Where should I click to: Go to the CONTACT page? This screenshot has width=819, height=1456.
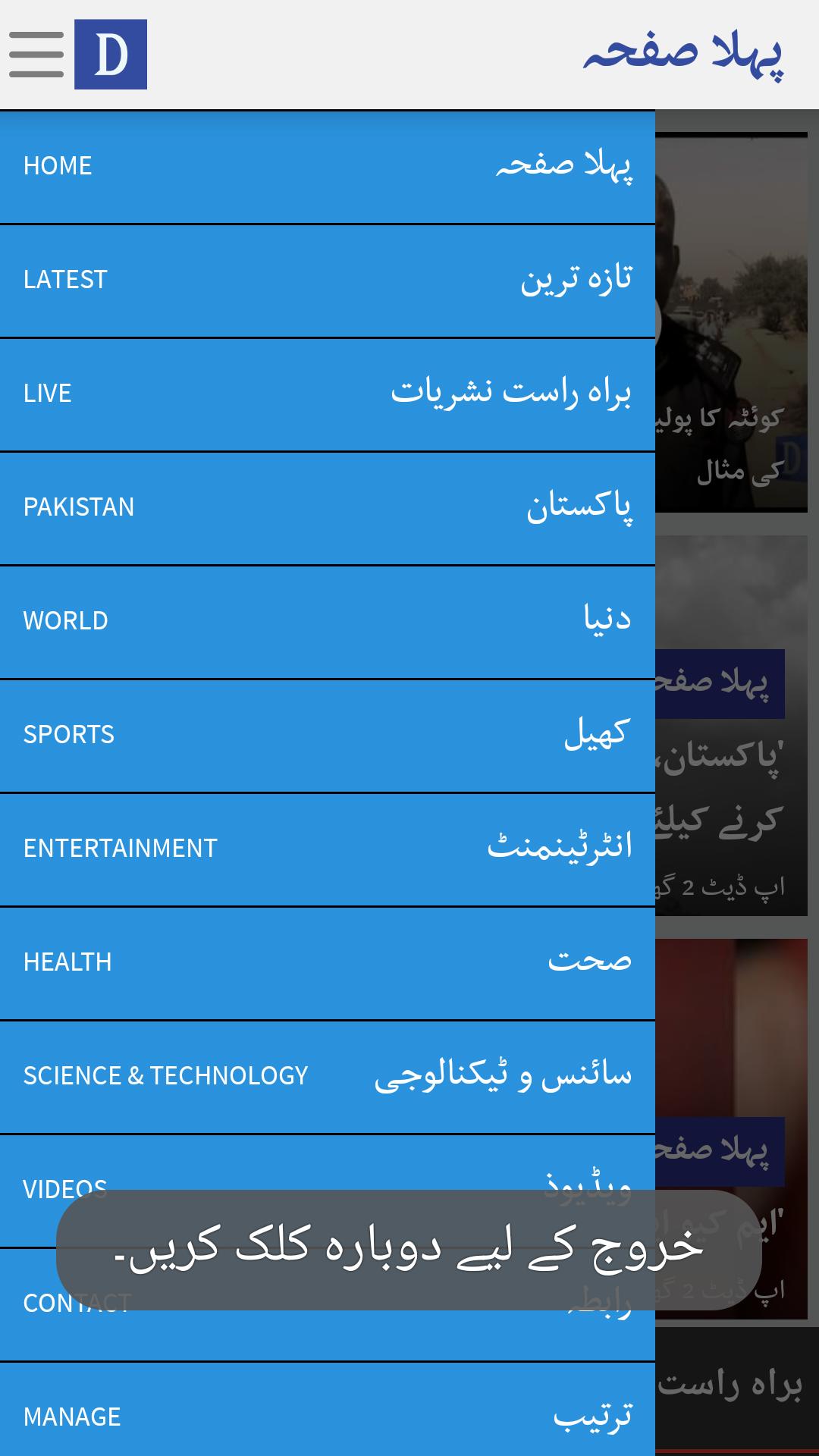tap(326, 1303)
